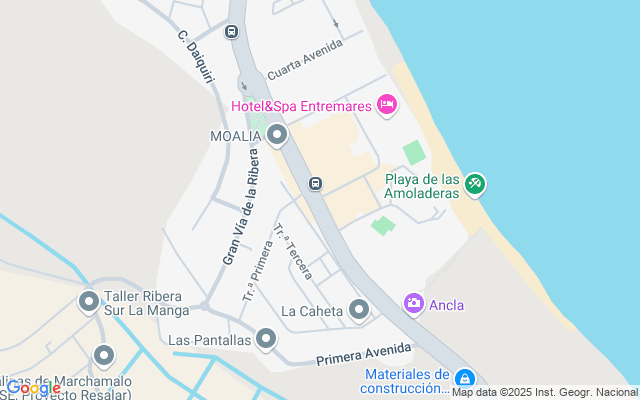Select the MOALIA place pin
640x400 pixels.
[278, 135]
